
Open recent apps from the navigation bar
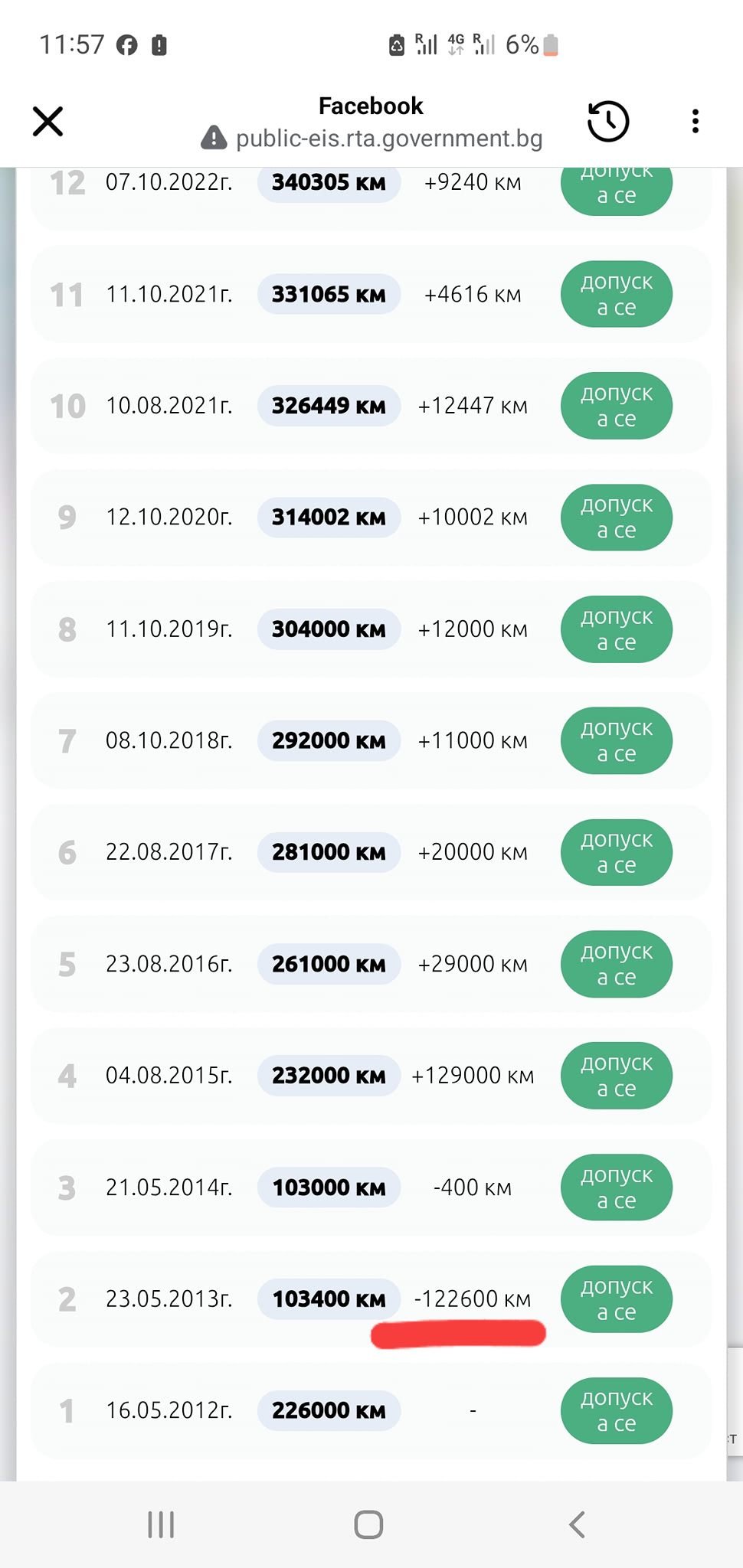161,1524
